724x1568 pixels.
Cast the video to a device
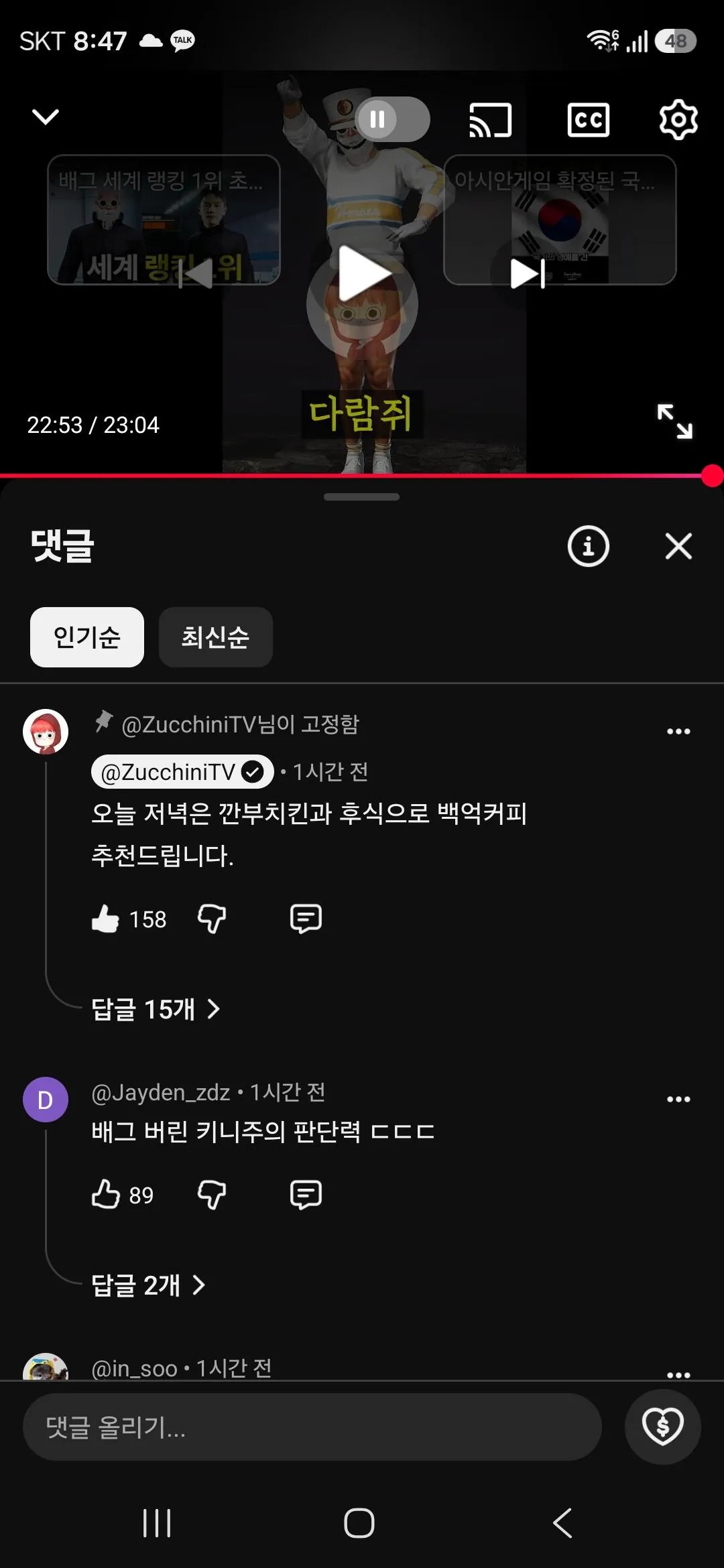490,120
